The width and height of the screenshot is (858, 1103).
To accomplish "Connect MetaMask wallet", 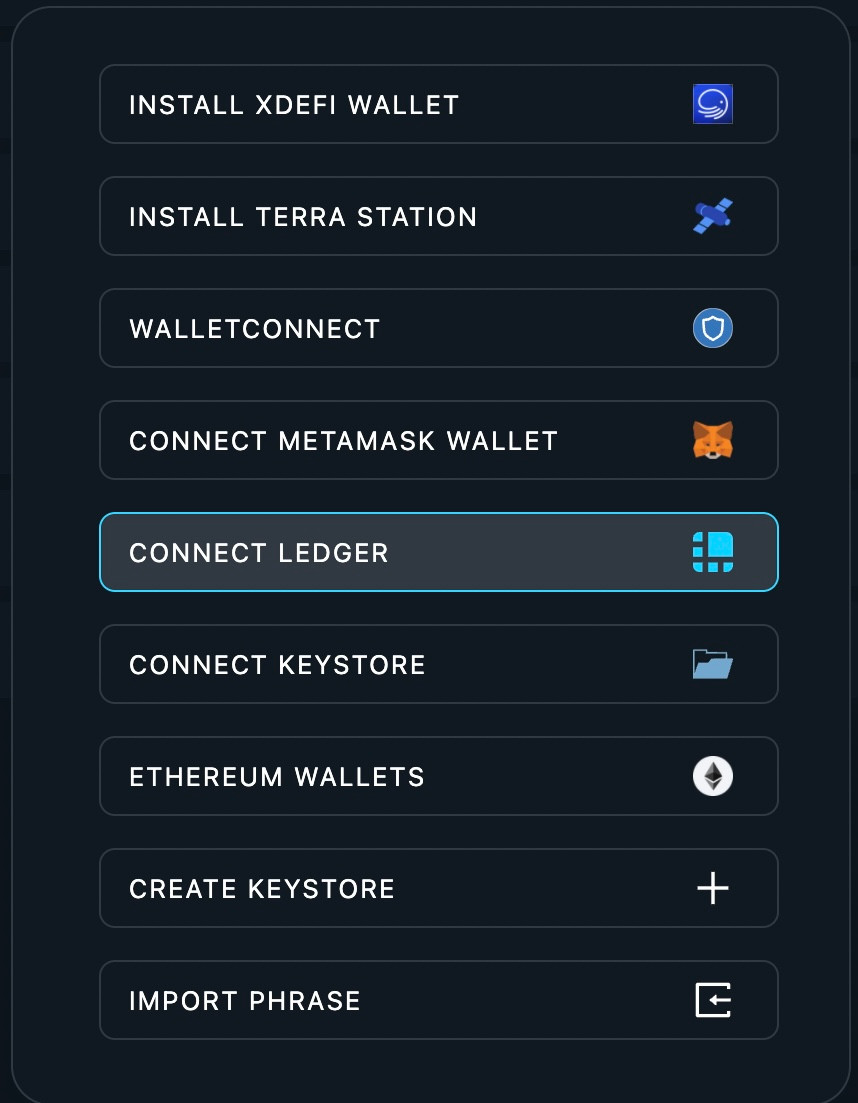I will (x=438, y=440).
